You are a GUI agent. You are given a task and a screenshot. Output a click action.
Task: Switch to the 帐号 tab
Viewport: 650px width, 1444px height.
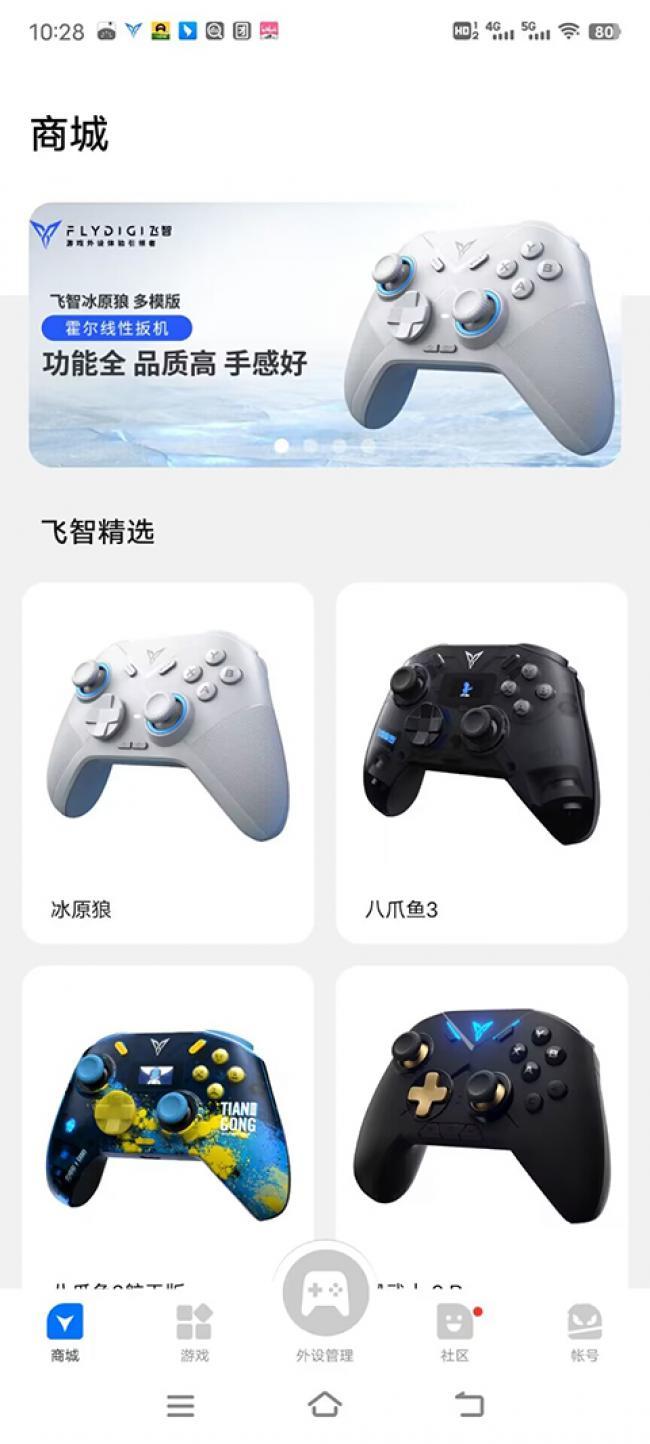584,1332
